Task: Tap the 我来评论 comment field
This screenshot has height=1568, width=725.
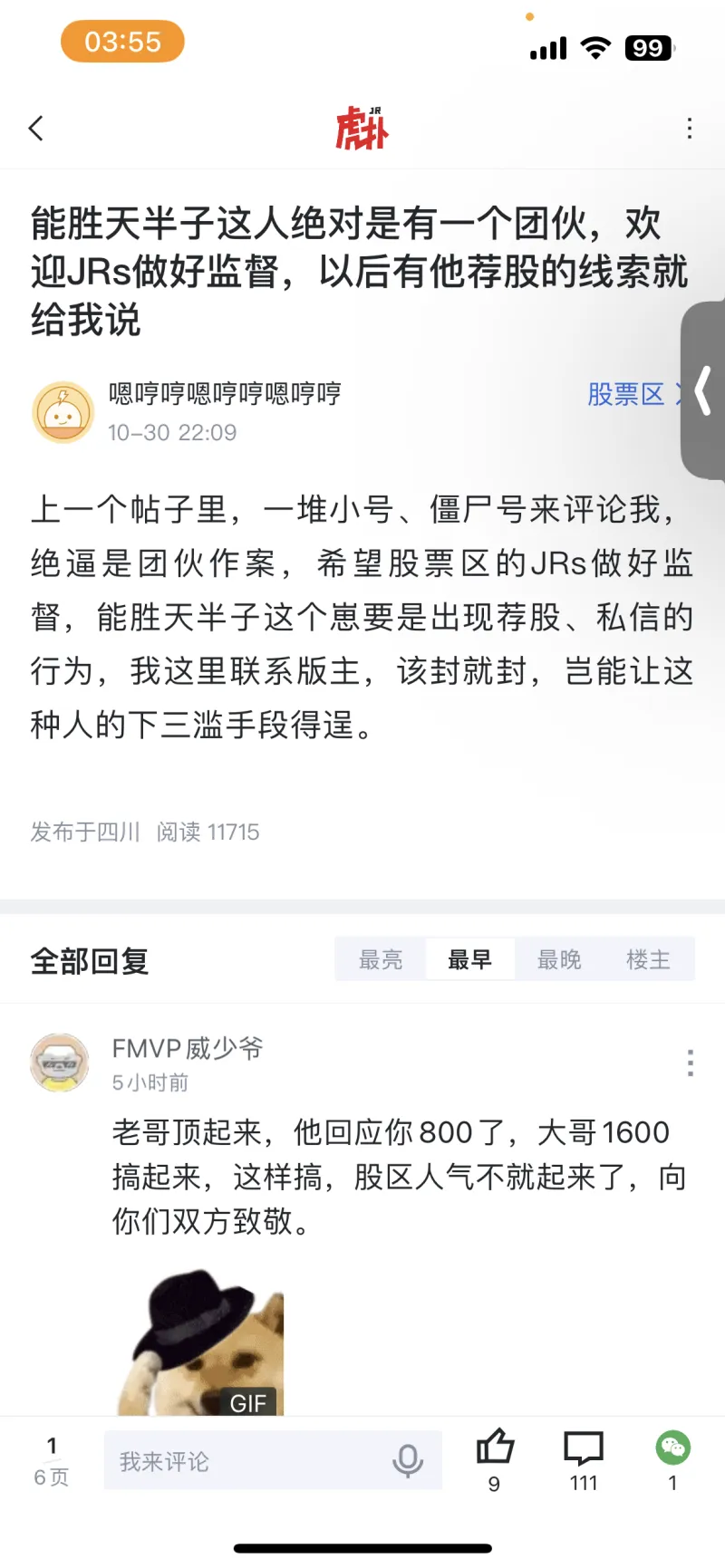Action: click(245, 1461)
